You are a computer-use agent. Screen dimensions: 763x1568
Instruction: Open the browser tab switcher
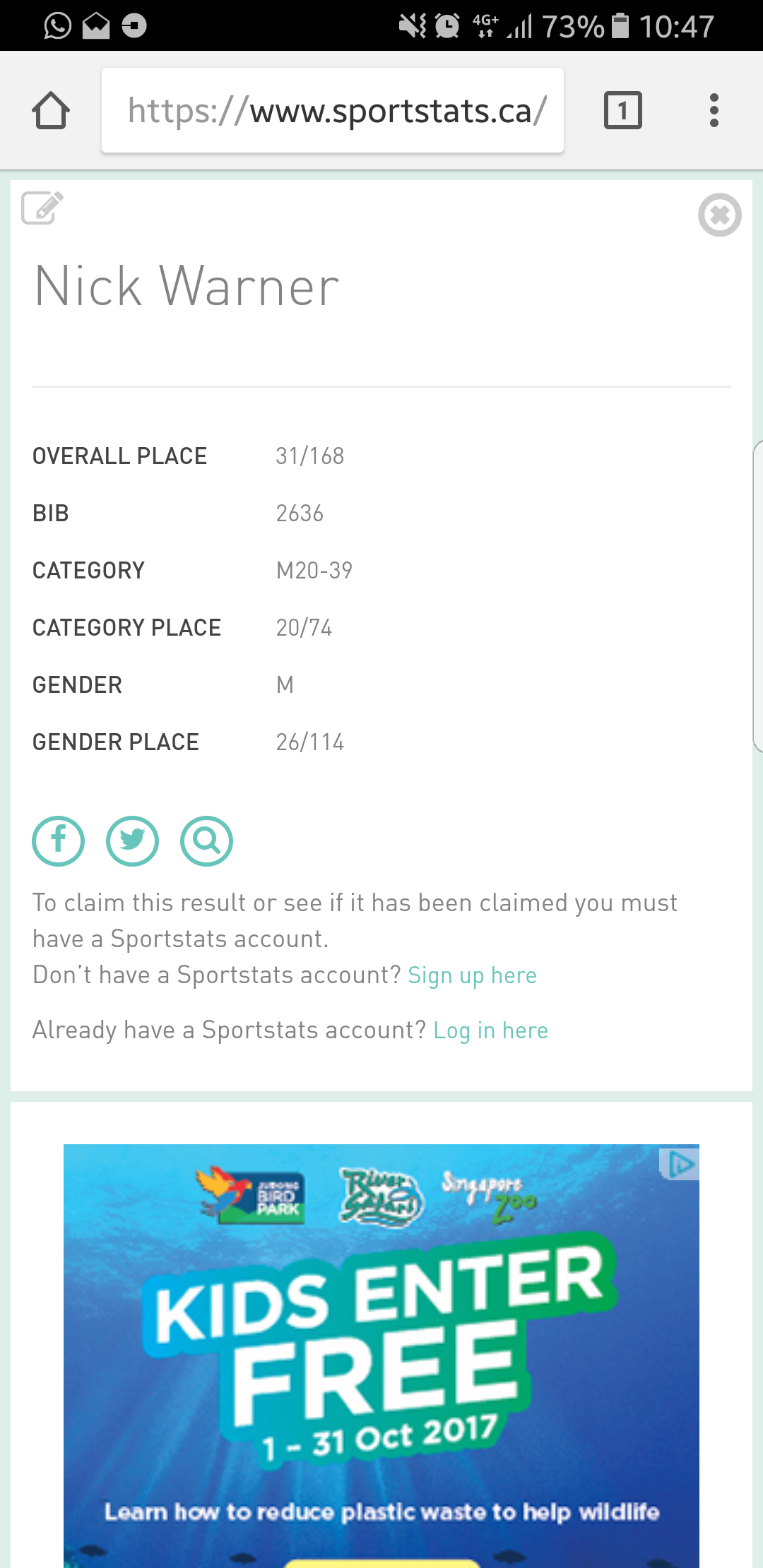[623, 110]
